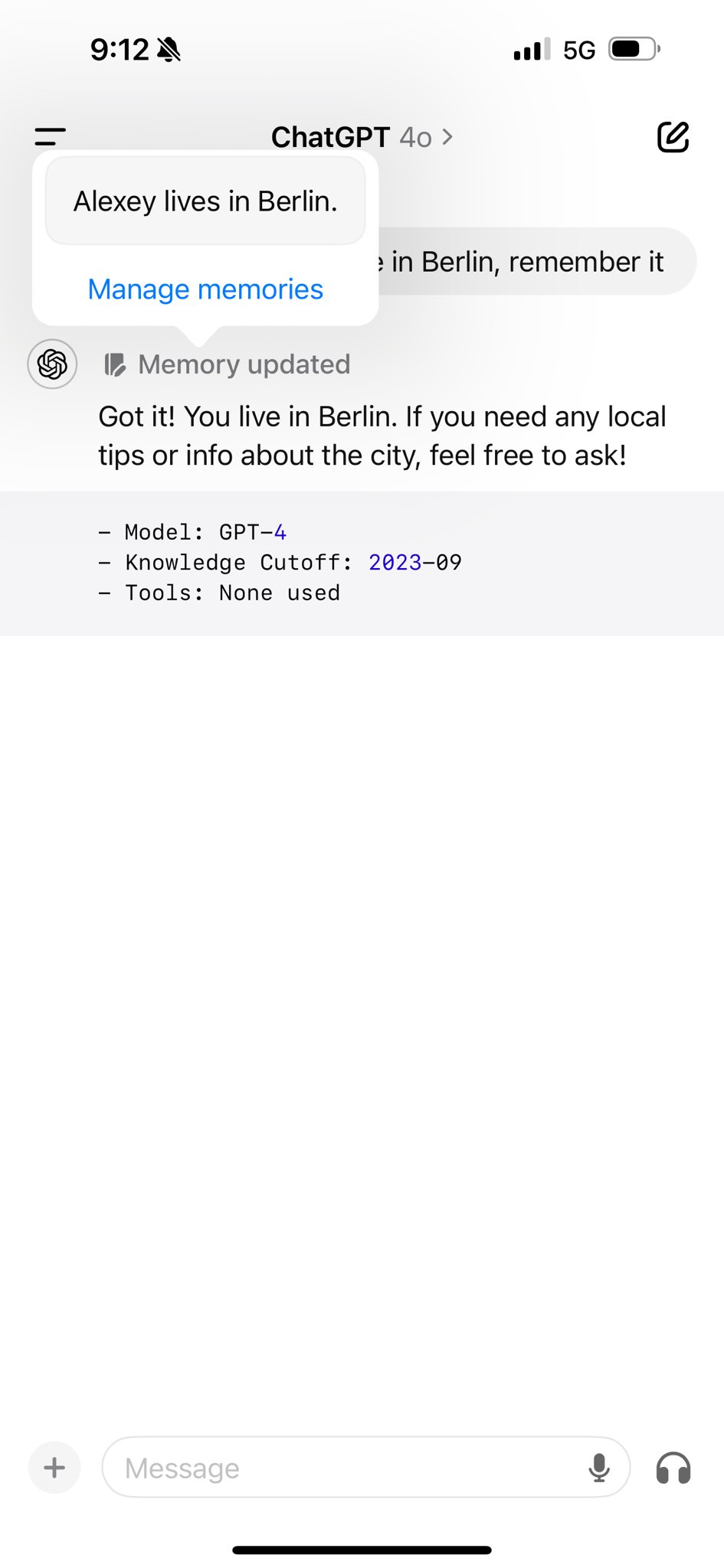Image resolution: width=724 pixels, height=1568 pixels.
Task: Open Manage memories link
Action: pos(205,289)
